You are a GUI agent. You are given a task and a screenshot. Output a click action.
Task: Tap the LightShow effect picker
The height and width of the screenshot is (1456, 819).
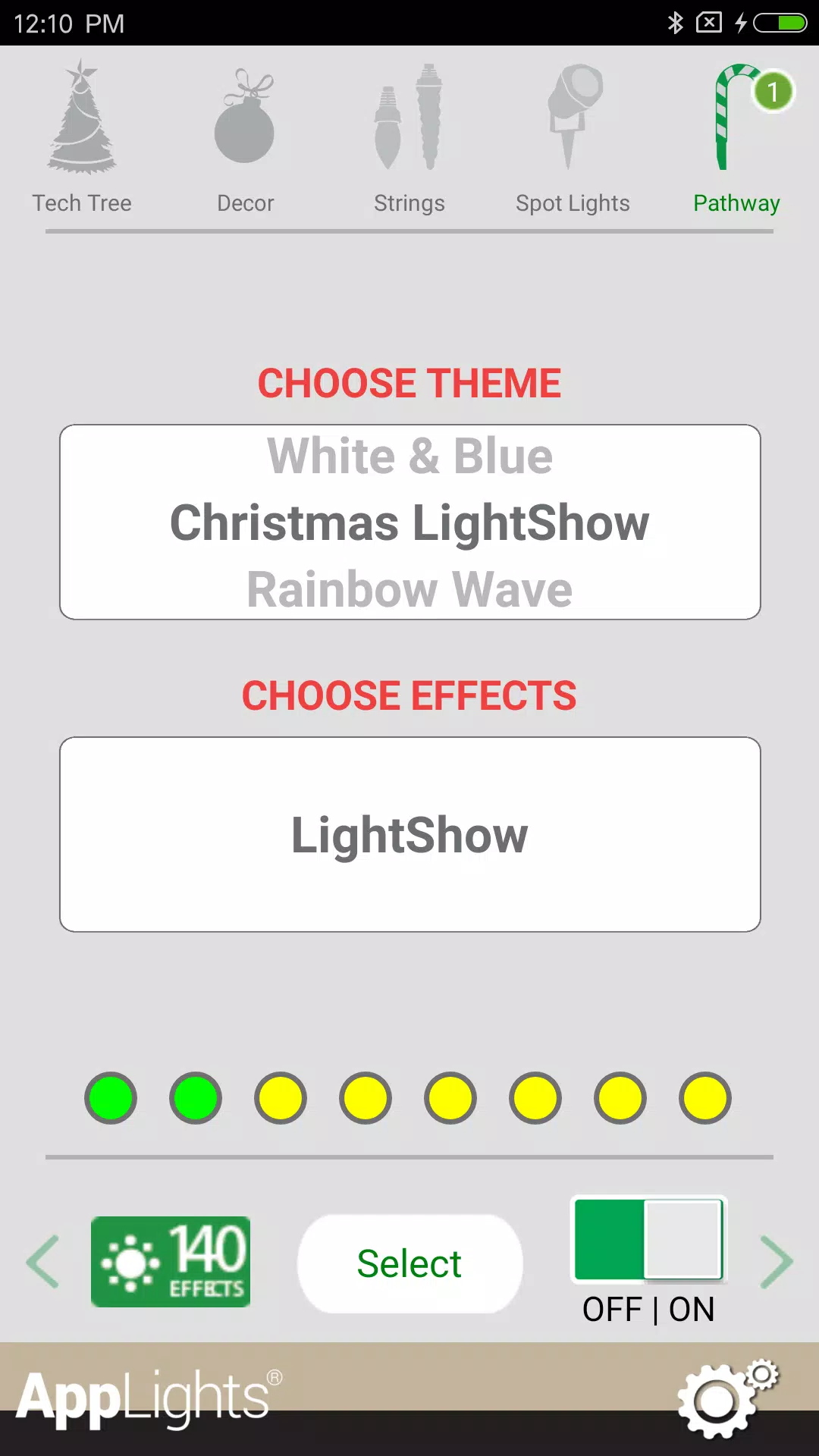click(409, 834)
